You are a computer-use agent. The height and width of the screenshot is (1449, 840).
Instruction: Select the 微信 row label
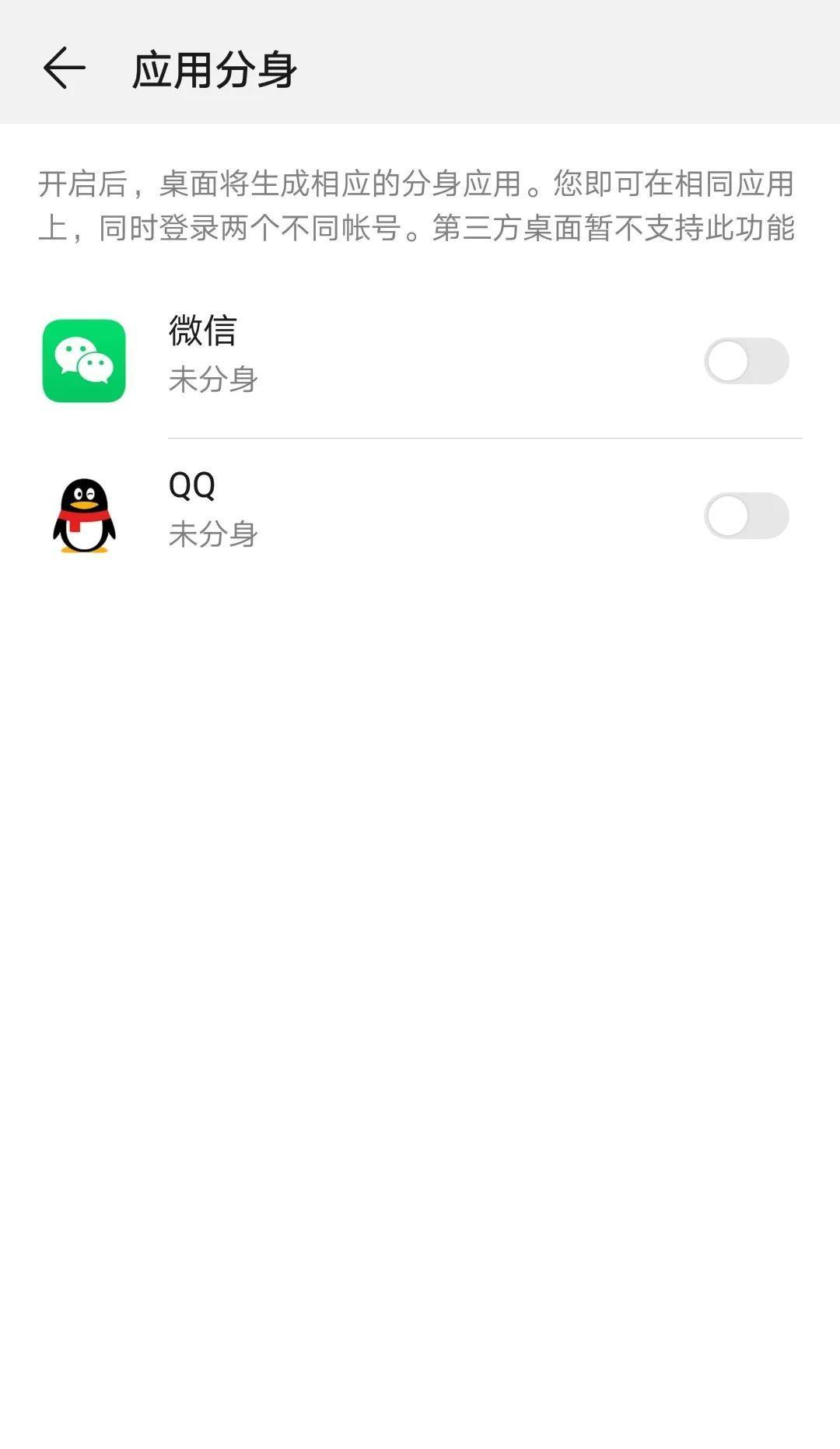(204, 331)
